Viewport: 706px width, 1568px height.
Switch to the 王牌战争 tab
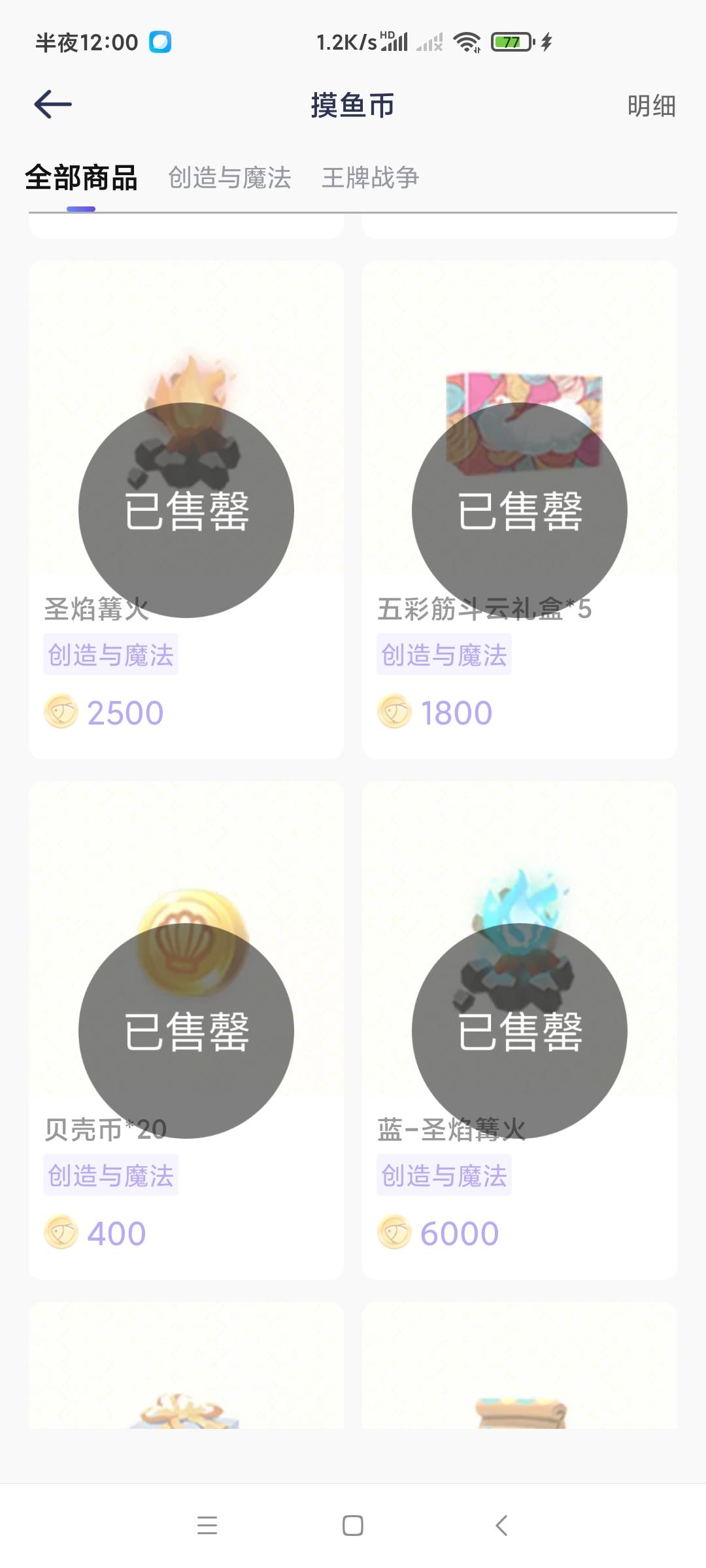(x=370, y=178)
